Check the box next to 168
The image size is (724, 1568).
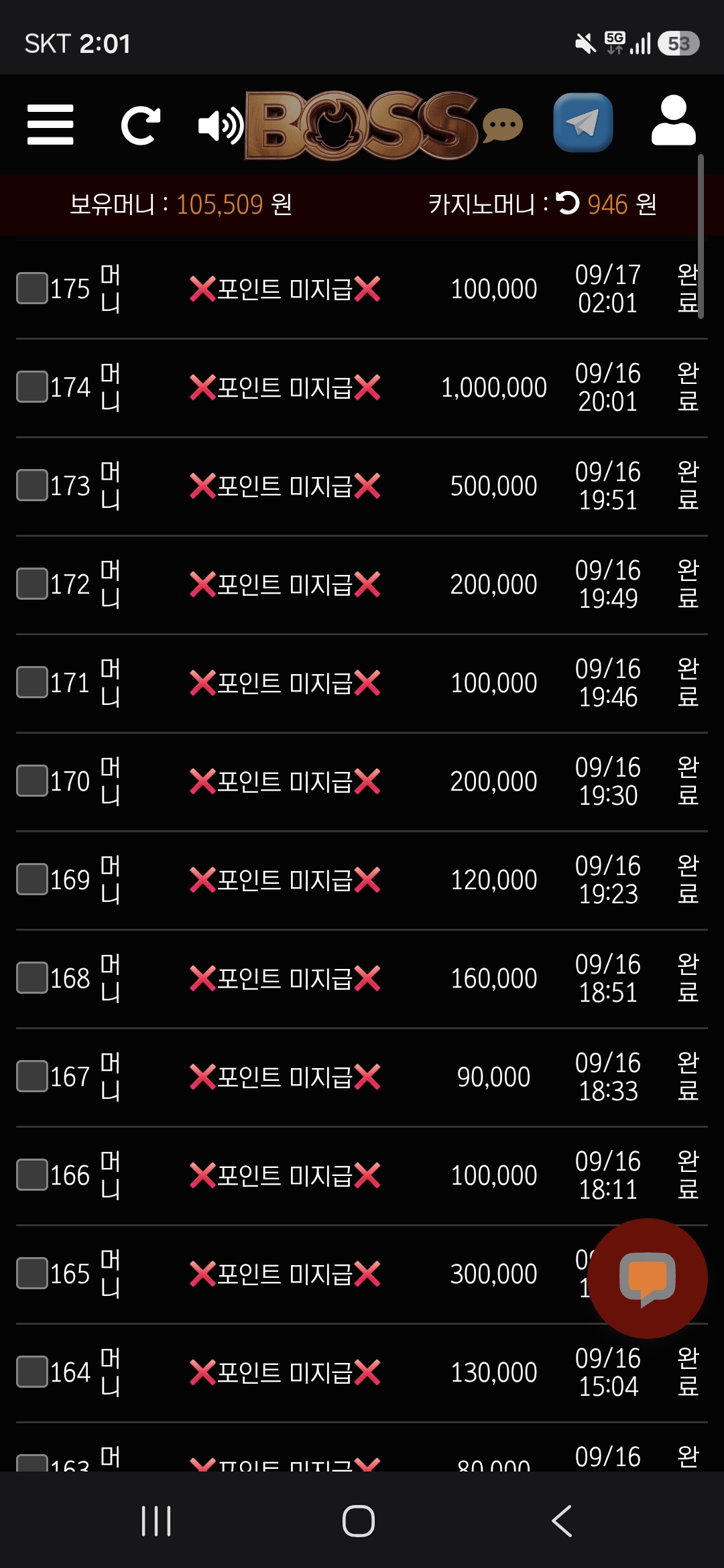32,978
